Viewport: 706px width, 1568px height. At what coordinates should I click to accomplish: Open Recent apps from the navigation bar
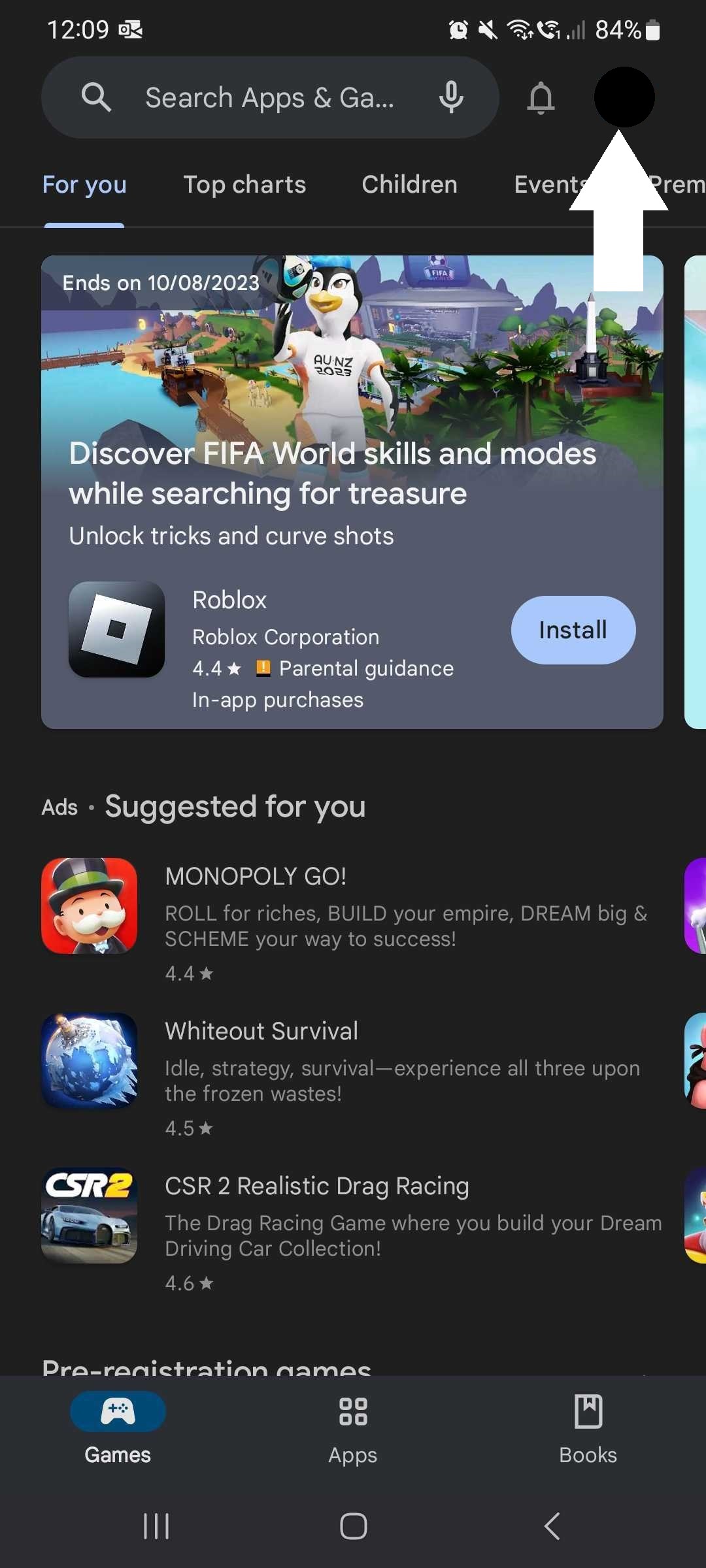click(x=155, y=1527)
